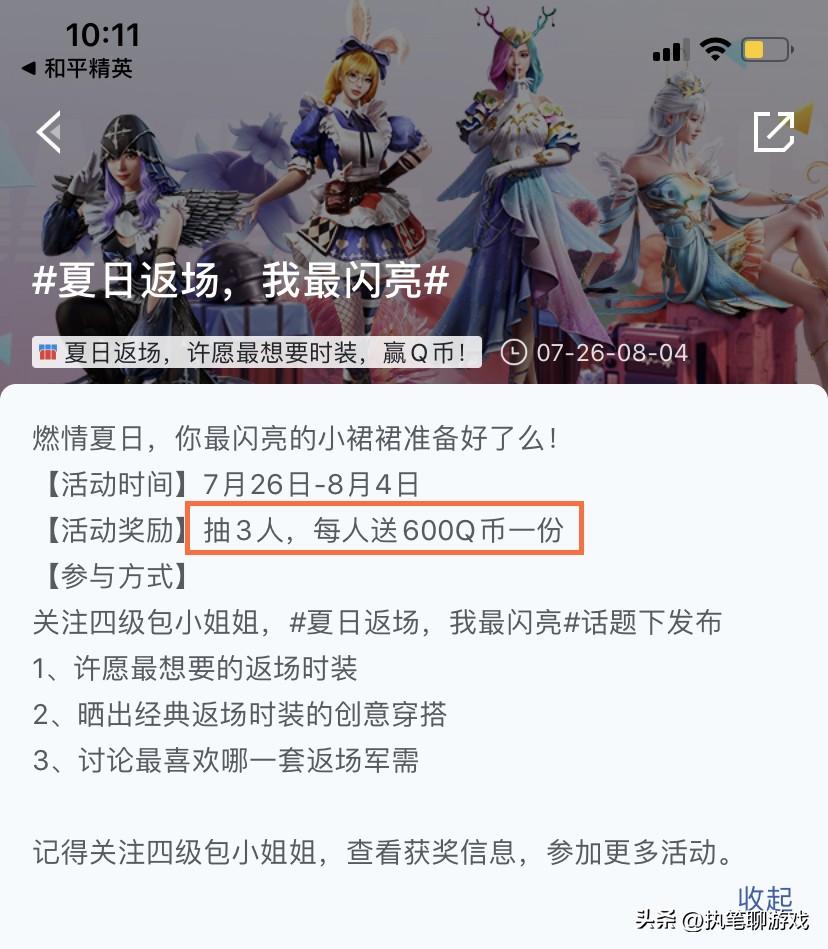Return to 和平精英 app via status bar
Image resolution: width=828 pixels, height=949 pixels.
(77, 69)
